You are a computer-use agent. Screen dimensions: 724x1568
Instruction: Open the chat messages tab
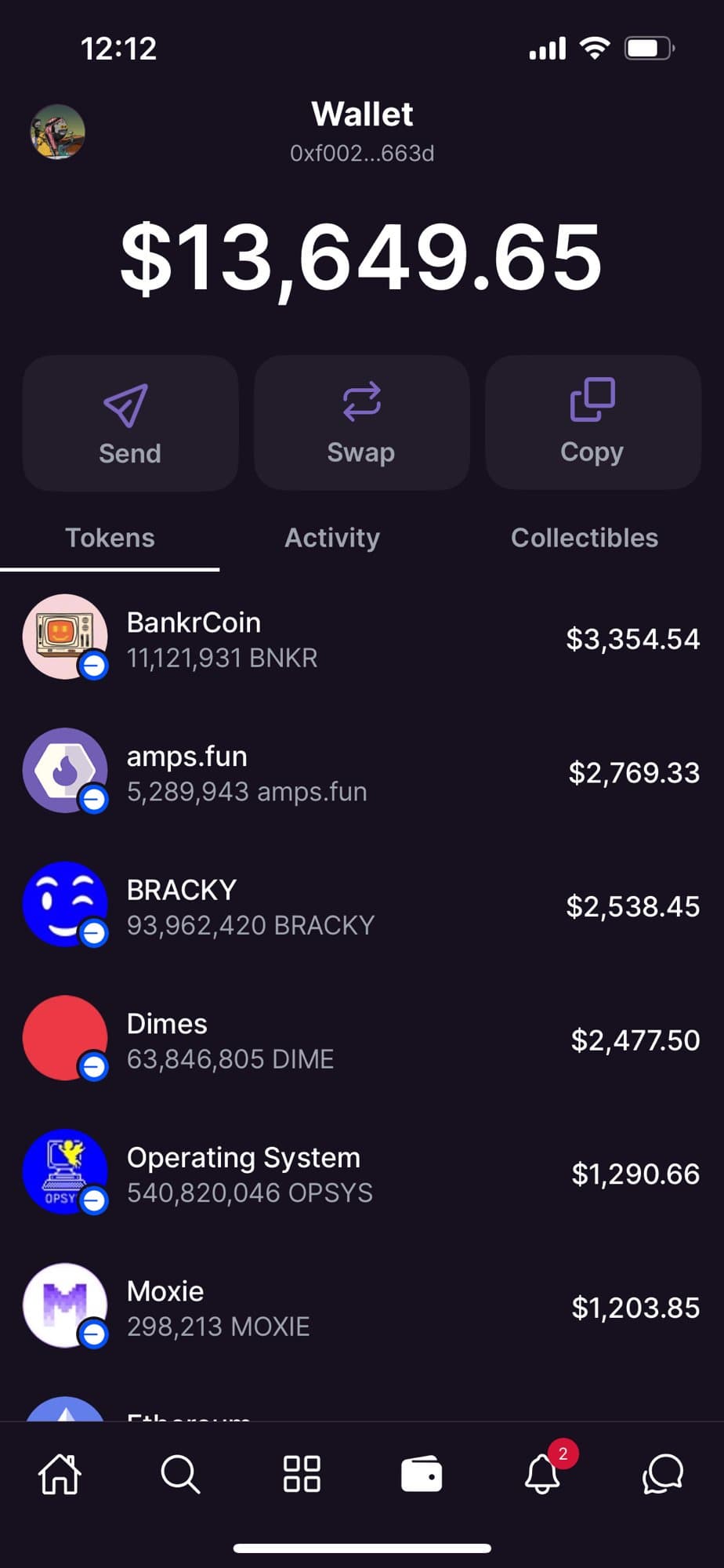pos(663,1474)
